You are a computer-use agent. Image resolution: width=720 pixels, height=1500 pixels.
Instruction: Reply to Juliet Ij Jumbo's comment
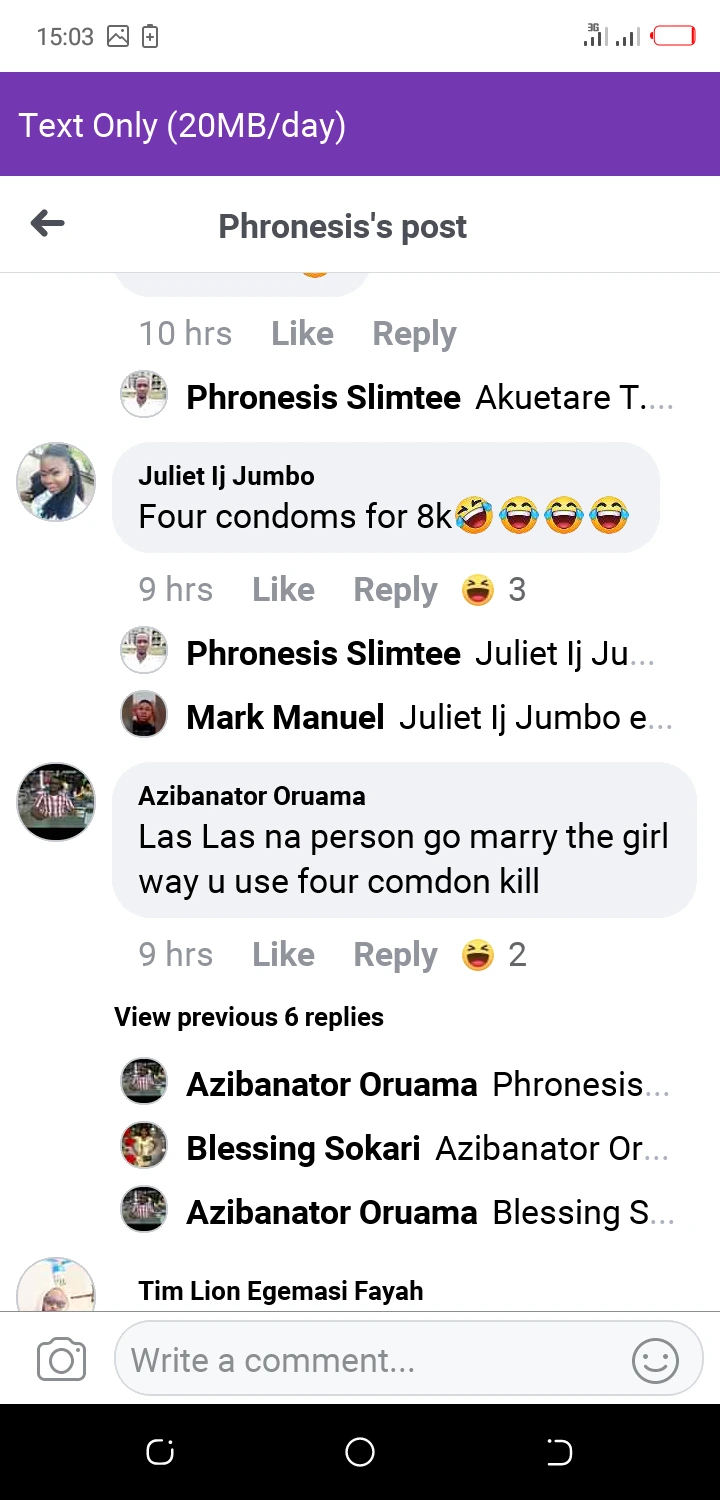pos(395,590)
